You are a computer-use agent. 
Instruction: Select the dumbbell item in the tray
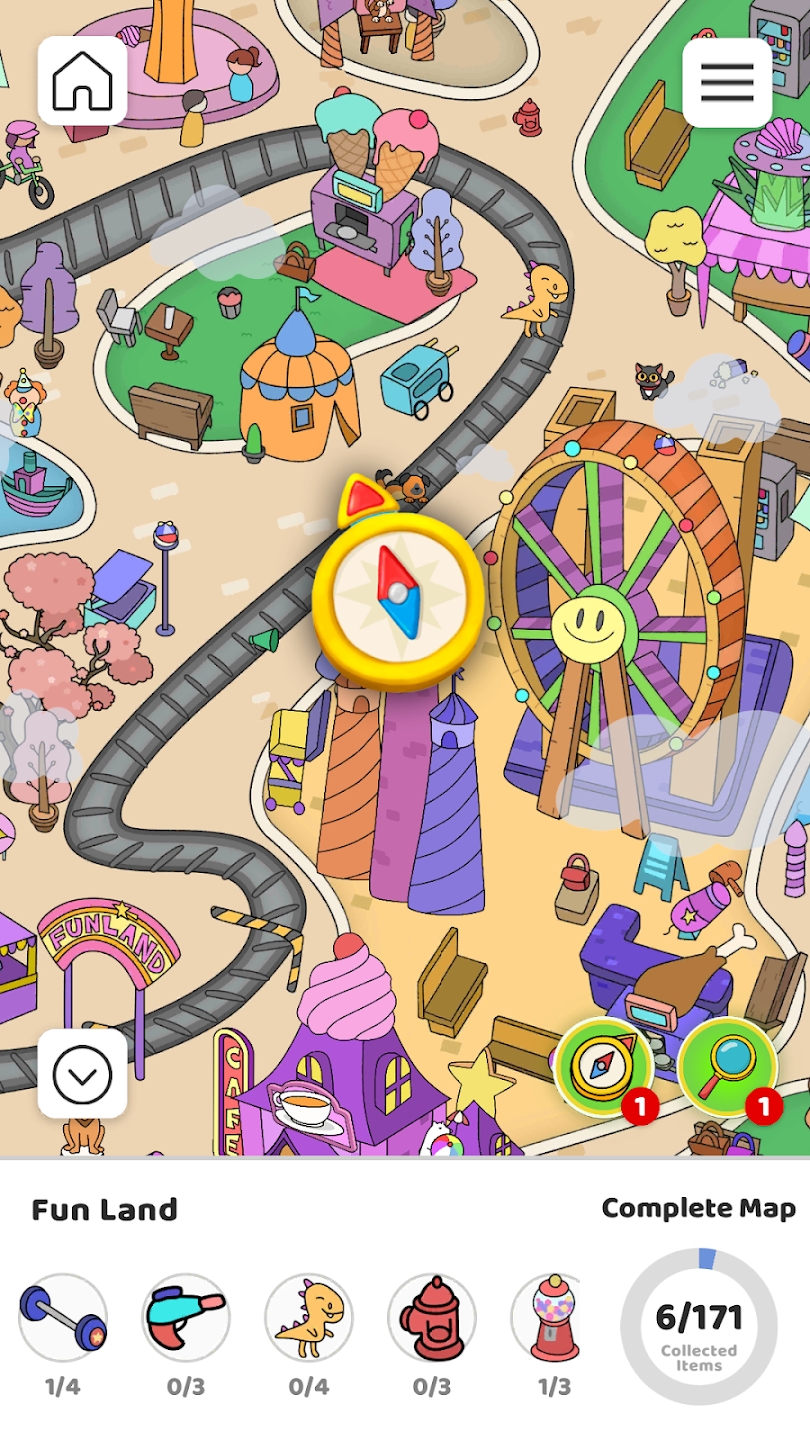point(62,1317)
